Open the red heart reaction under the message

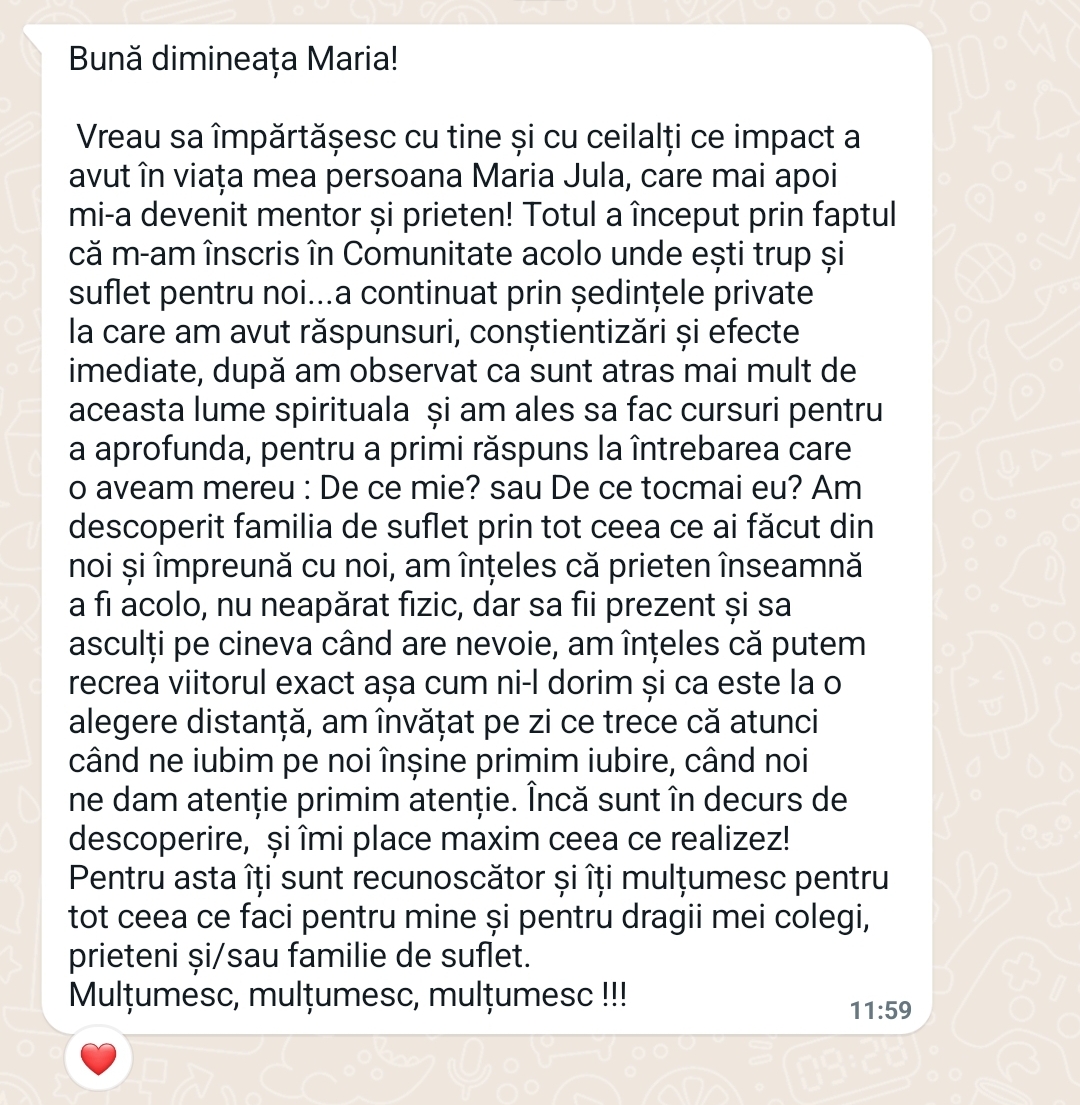[x=98, y=1059]
